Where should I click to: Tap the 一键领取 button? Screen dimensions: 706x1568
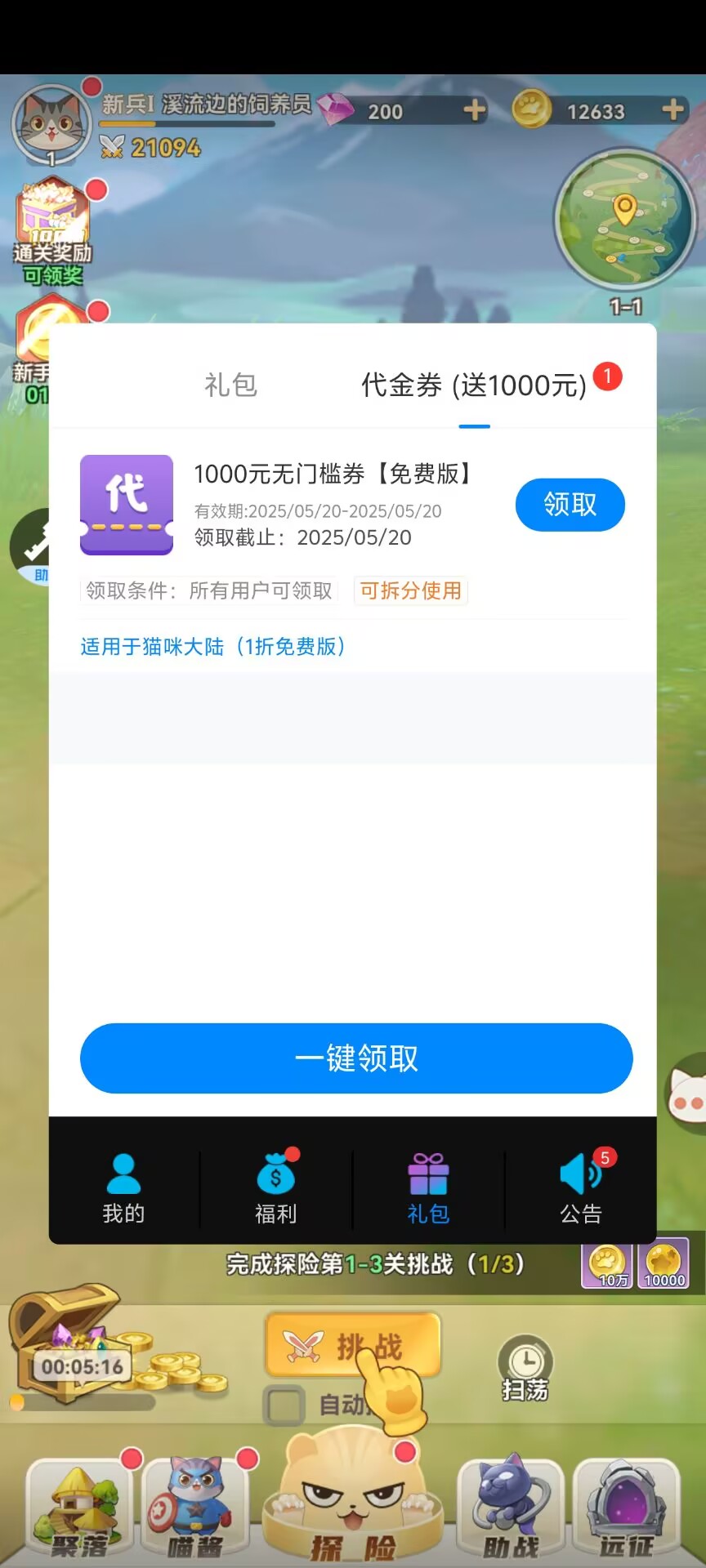coord(356,1058)
